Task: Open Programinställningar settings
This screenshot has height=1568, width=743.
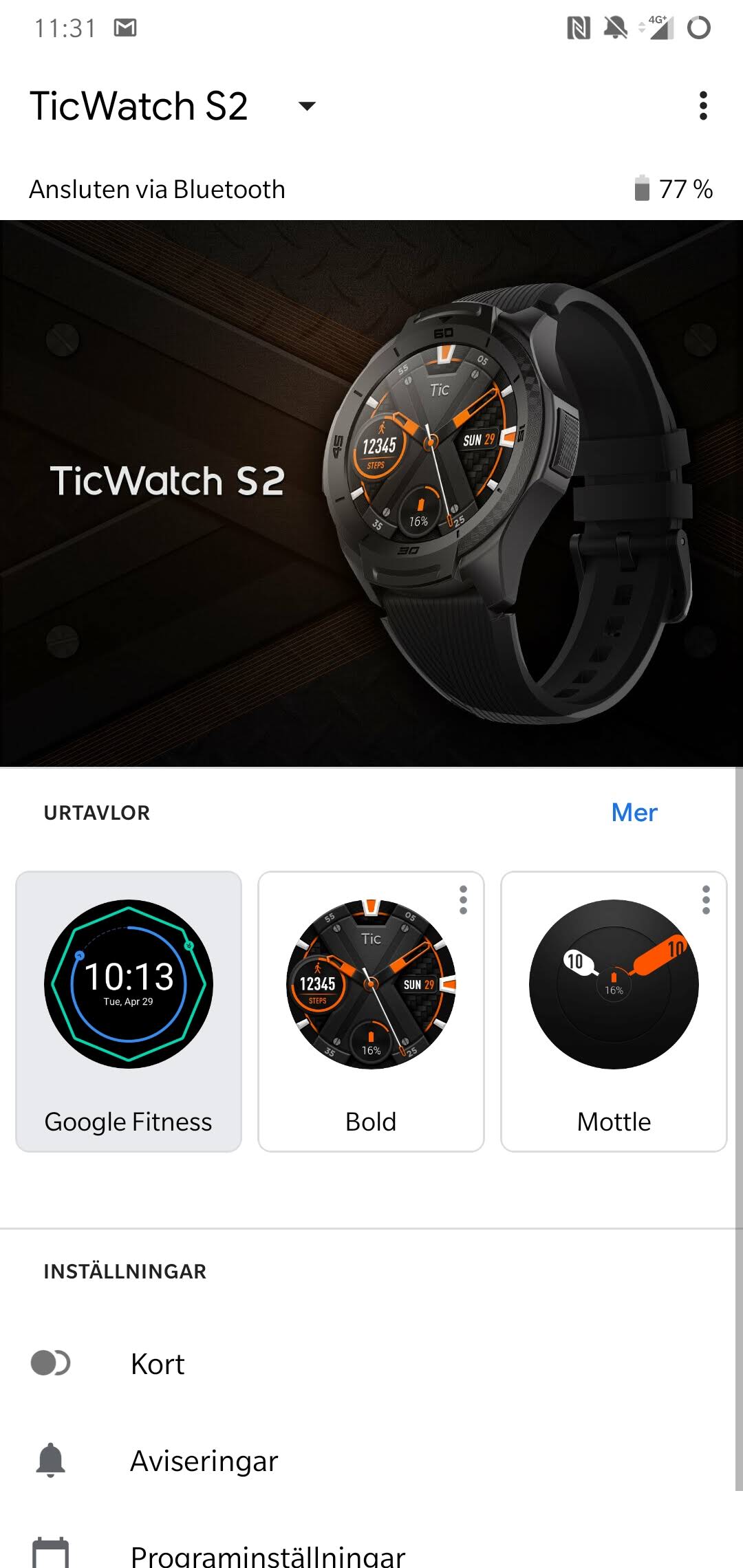Action: click(267, 1554)
